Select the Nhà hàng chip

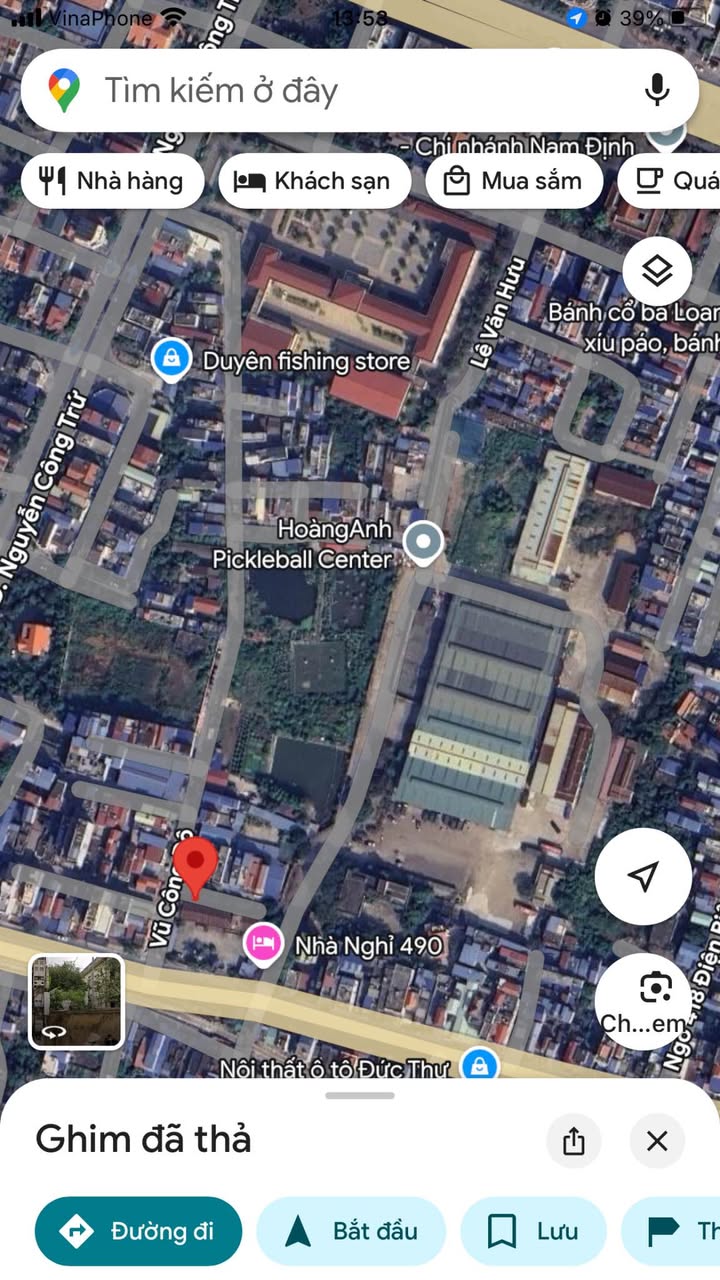point(112,181)
